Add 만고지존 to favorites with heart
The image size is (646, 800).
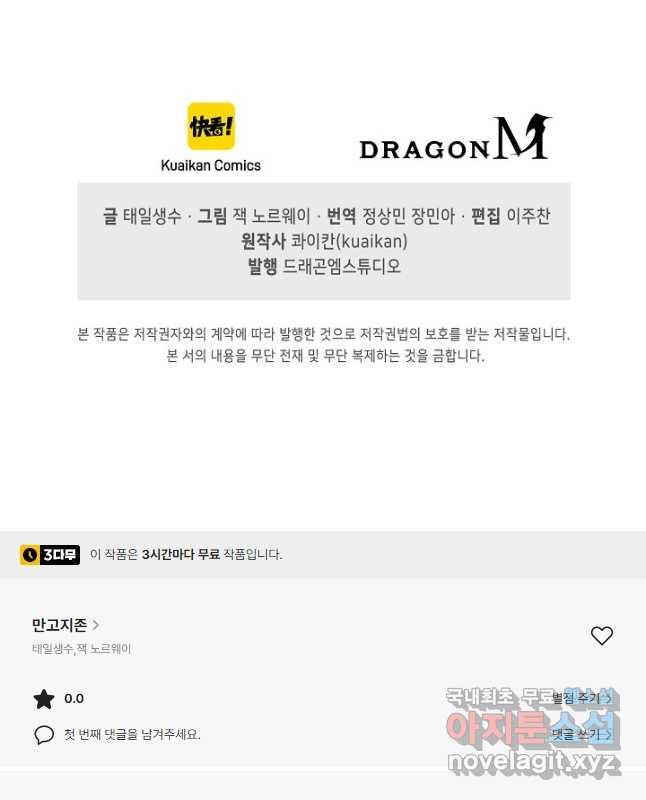pos(601,636)
